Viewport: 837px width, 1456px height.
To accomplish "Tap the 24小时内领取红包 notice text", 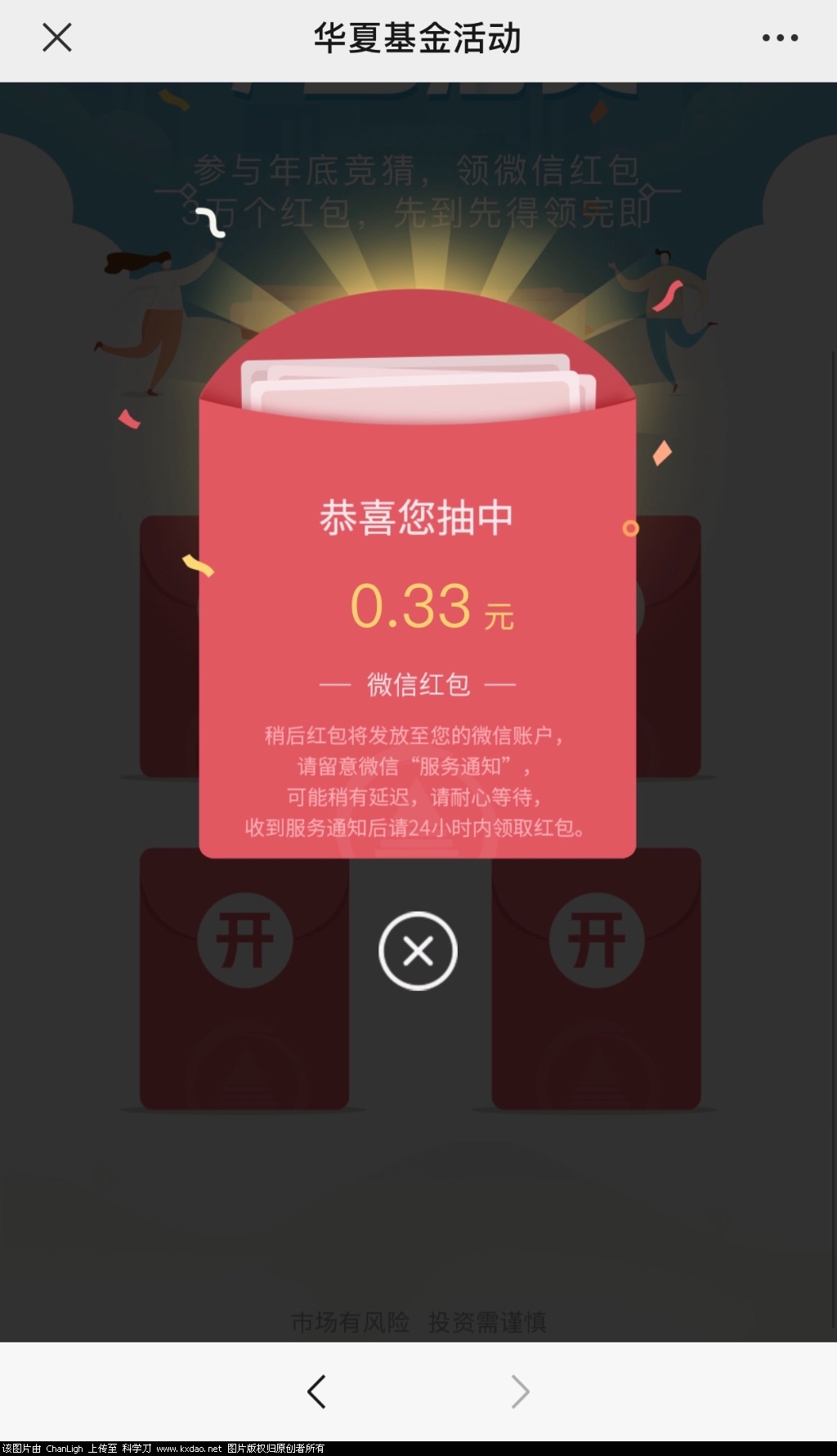I will tap(418, 827).
